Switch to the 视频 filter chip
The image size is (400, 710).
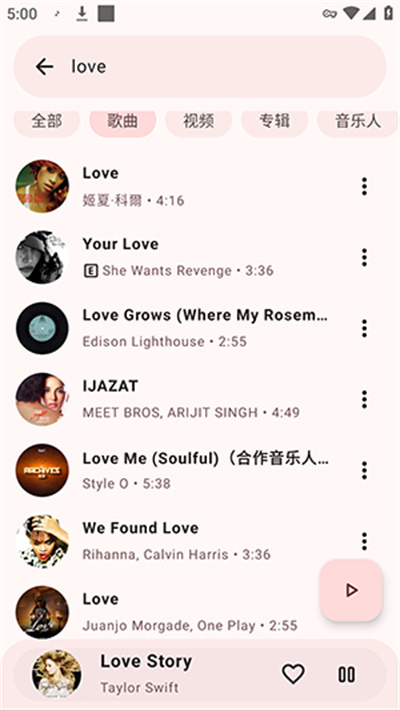coord(198,121)
